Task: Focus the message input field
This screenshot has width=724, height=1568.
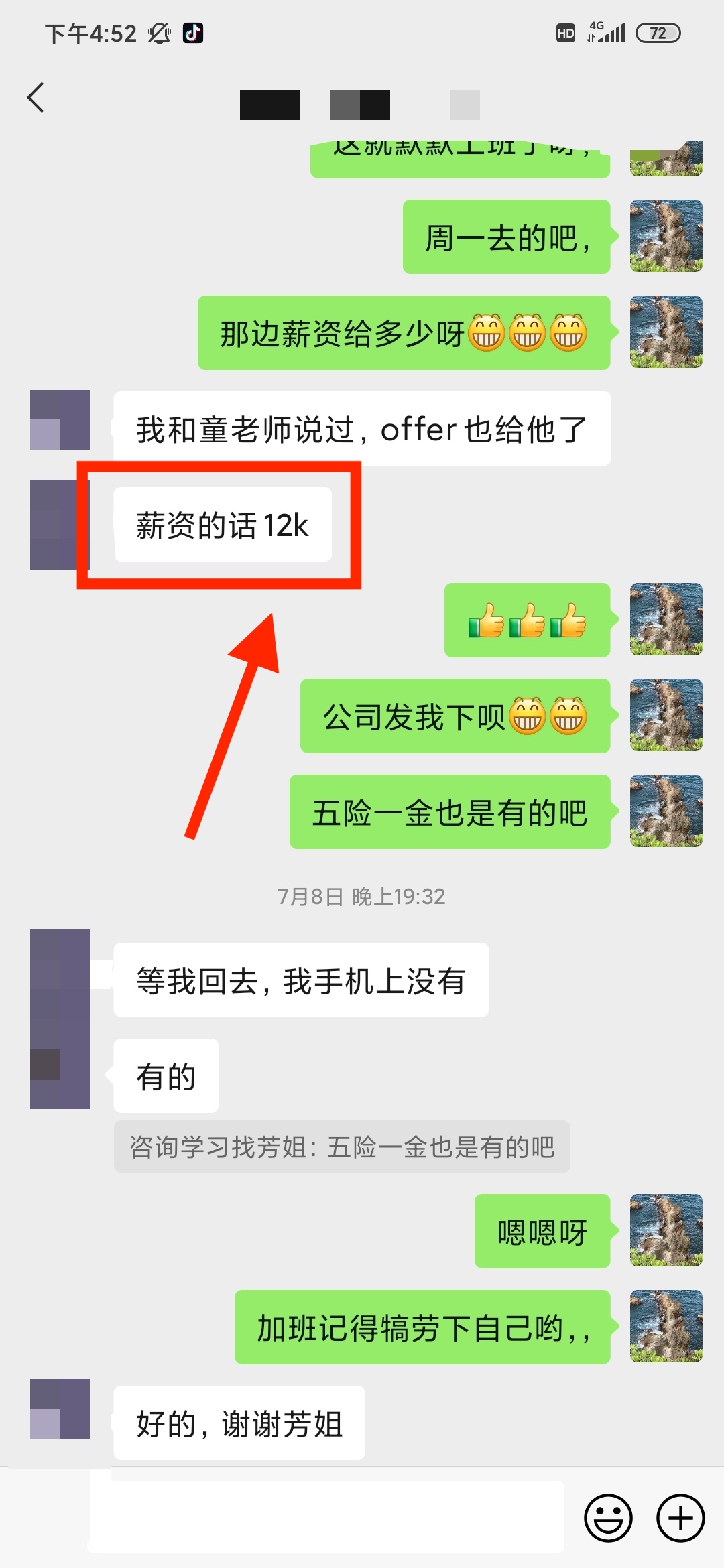Action: pyautogui.click(x=327, y=1517)
